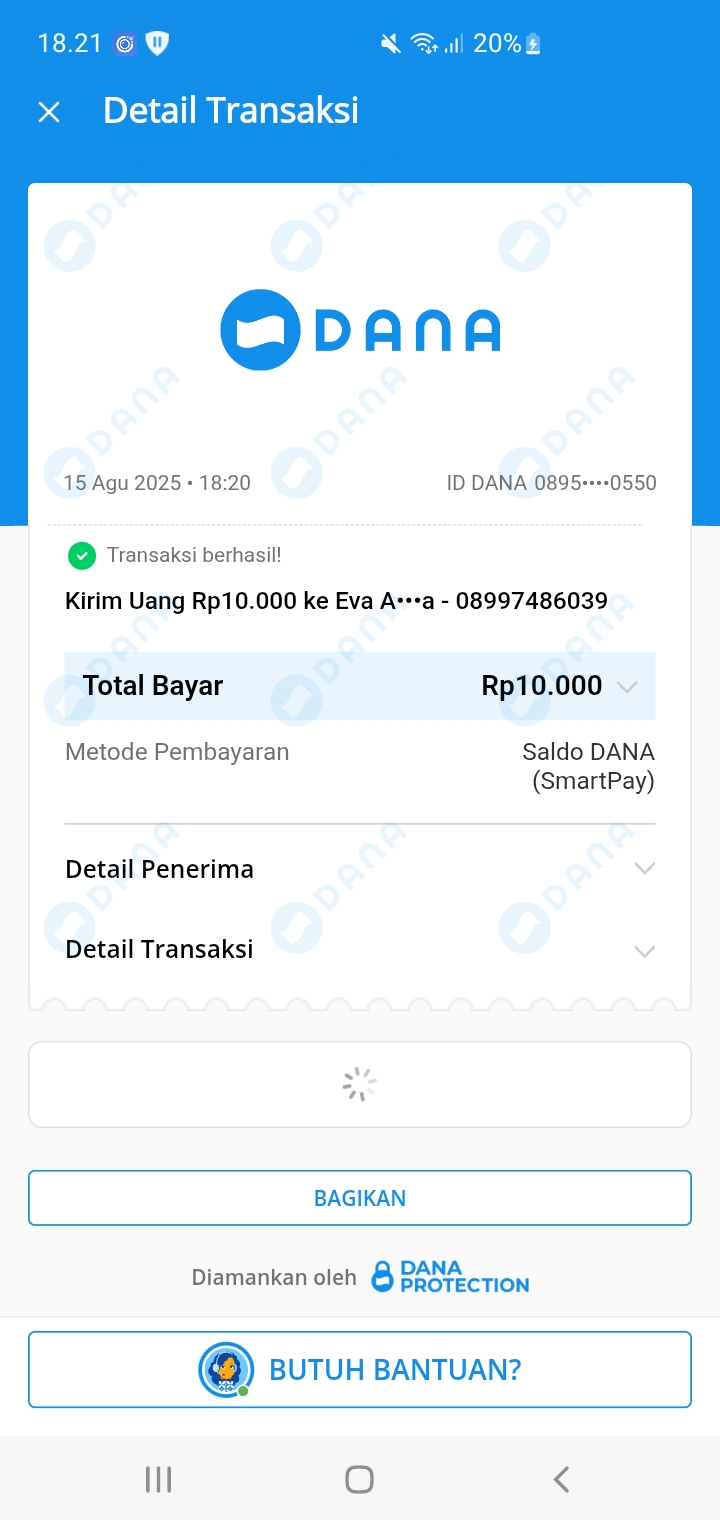Expand the Detail Transaksi section
Screen dimensions: 720x1520
[644, 950]
